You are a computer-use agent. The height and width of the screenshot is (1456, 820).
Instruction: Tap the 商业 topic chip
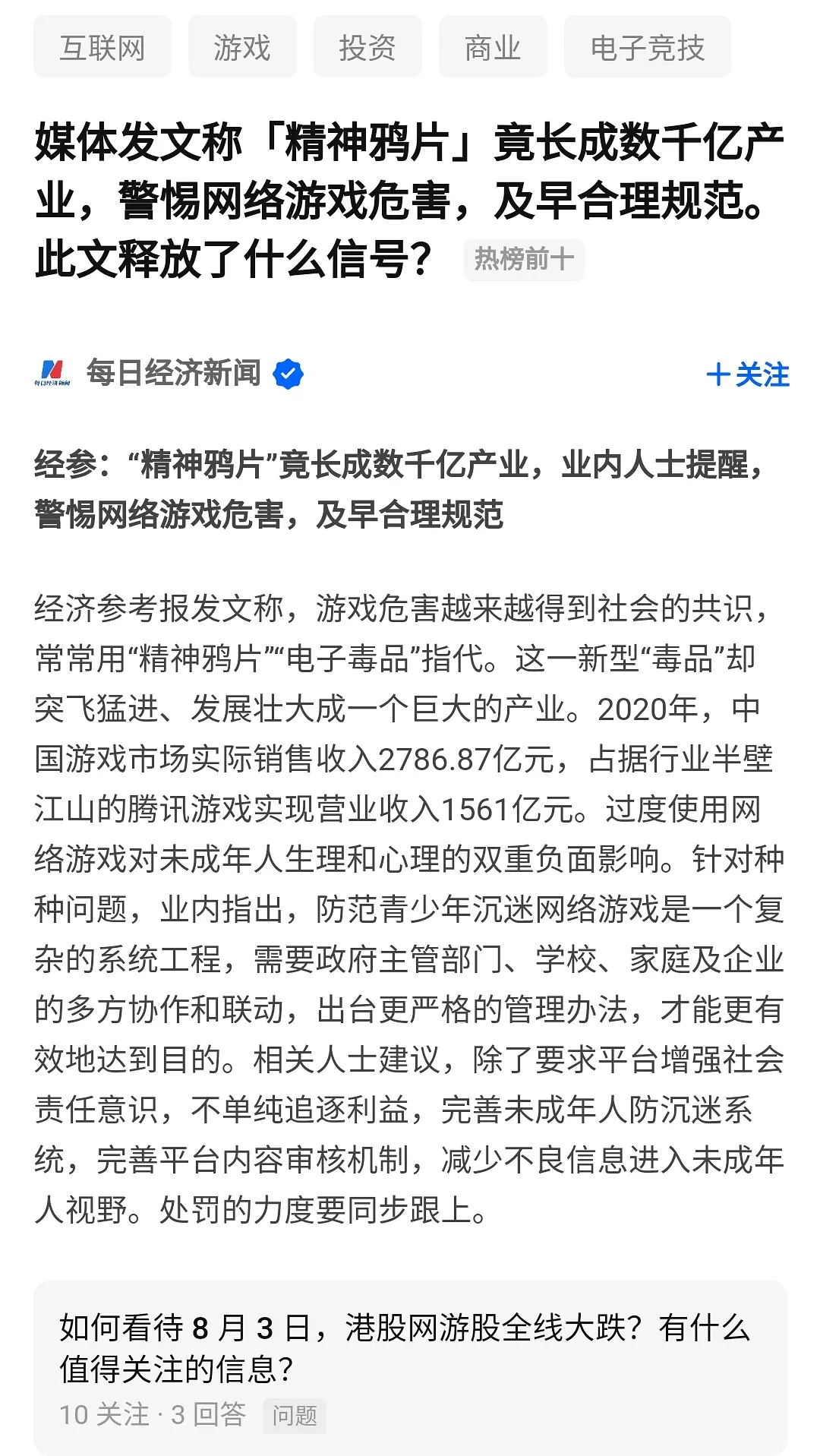tap(492, 48)
